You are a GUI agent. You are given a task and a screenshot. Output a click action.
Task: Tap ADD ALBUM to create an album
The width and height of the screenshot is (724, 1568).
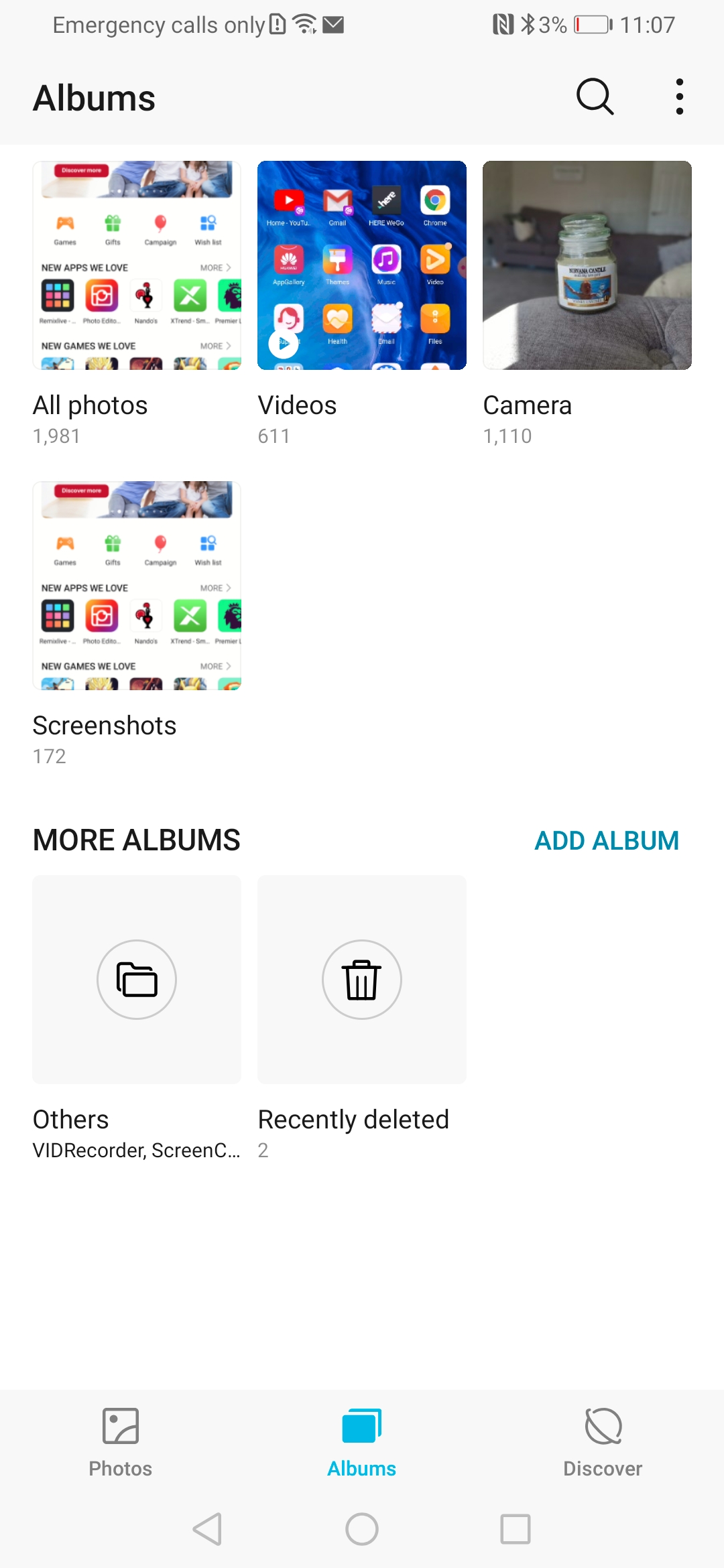607,840
